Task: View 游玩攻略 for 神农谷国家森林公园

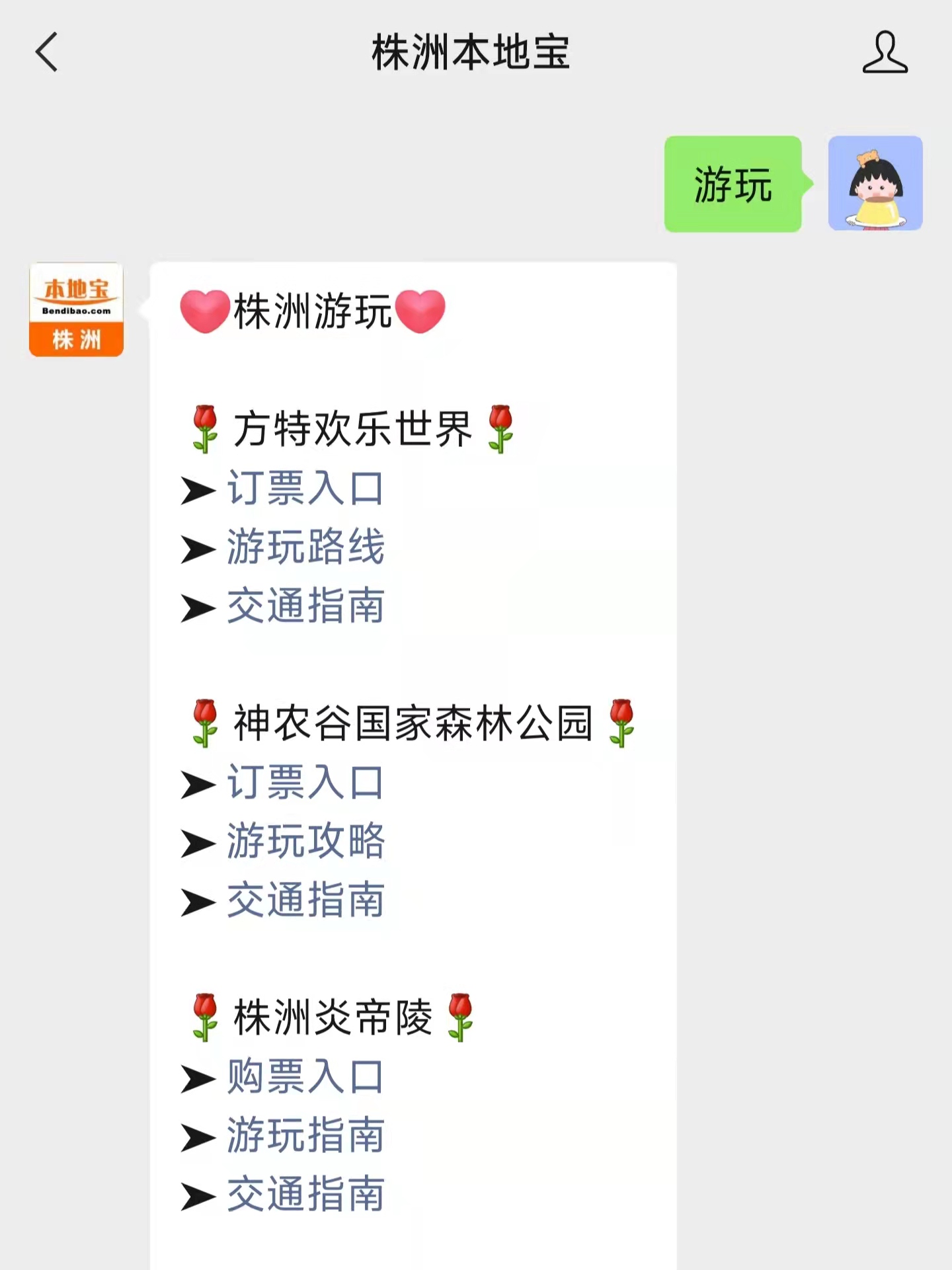Action: click(305, 842)
